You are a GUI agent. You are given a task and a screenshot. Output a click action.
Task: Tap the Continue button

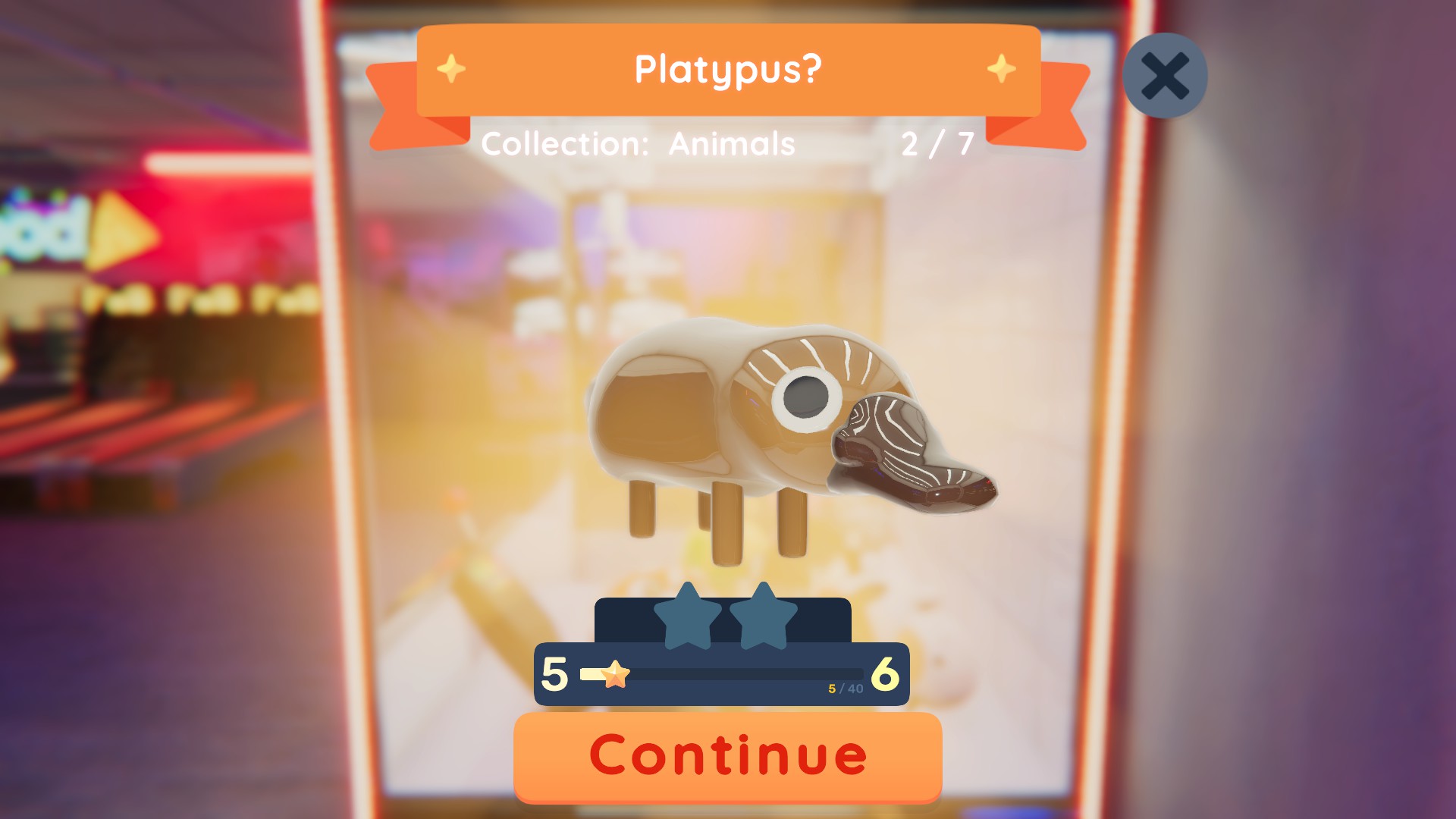(x=727, y=756)
